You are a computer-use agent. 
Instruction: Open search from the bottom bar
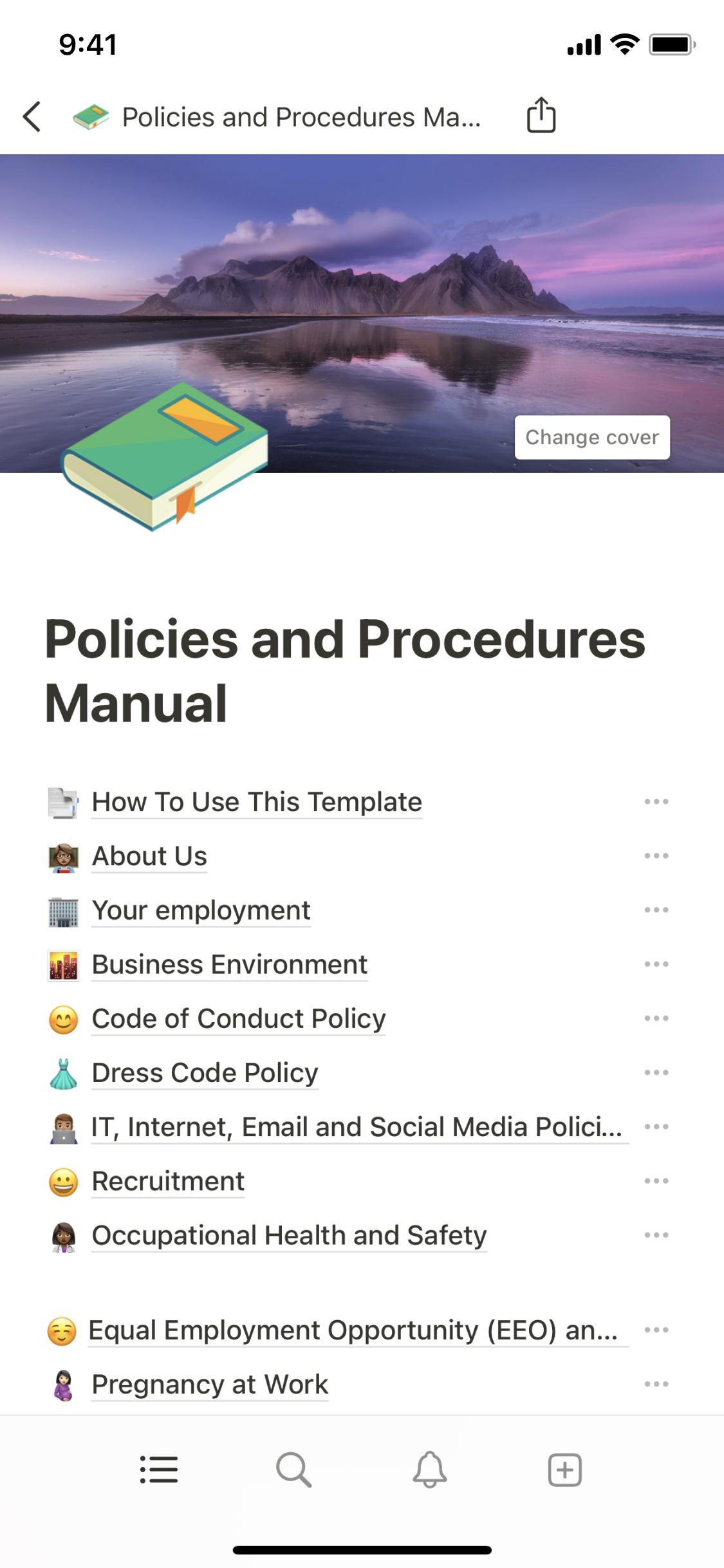(x=294, y=1470)
